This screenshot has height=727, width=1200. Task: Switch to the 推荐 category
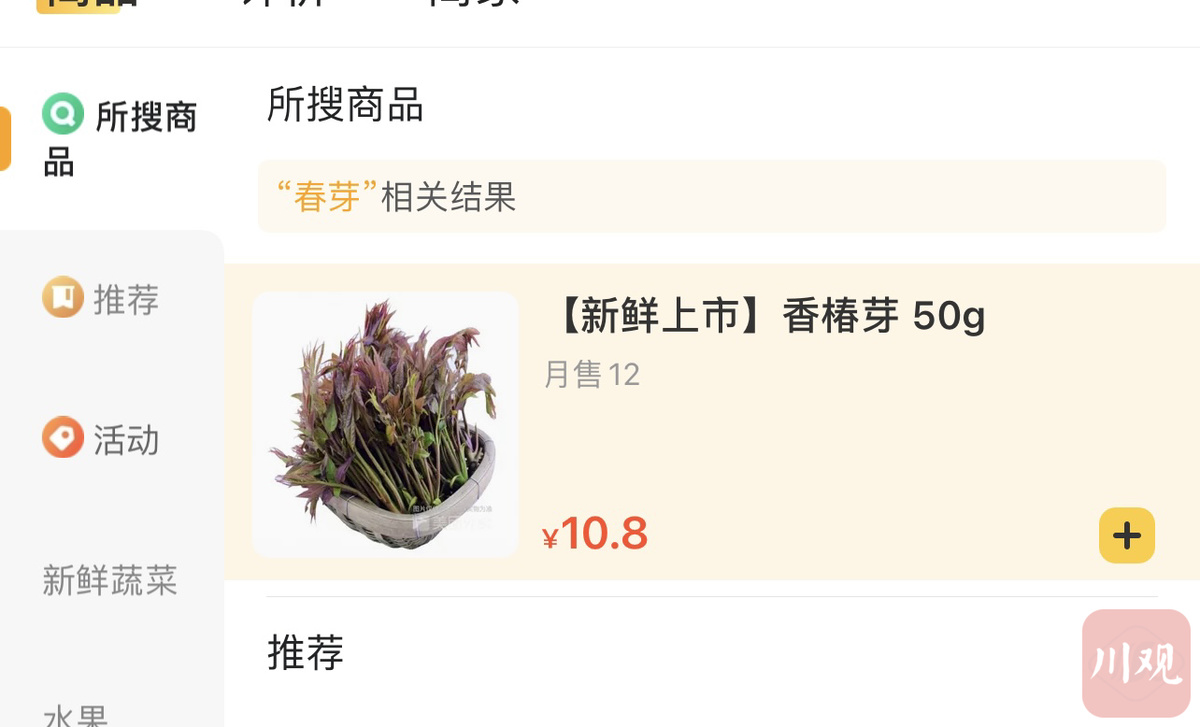click(103, 299)
